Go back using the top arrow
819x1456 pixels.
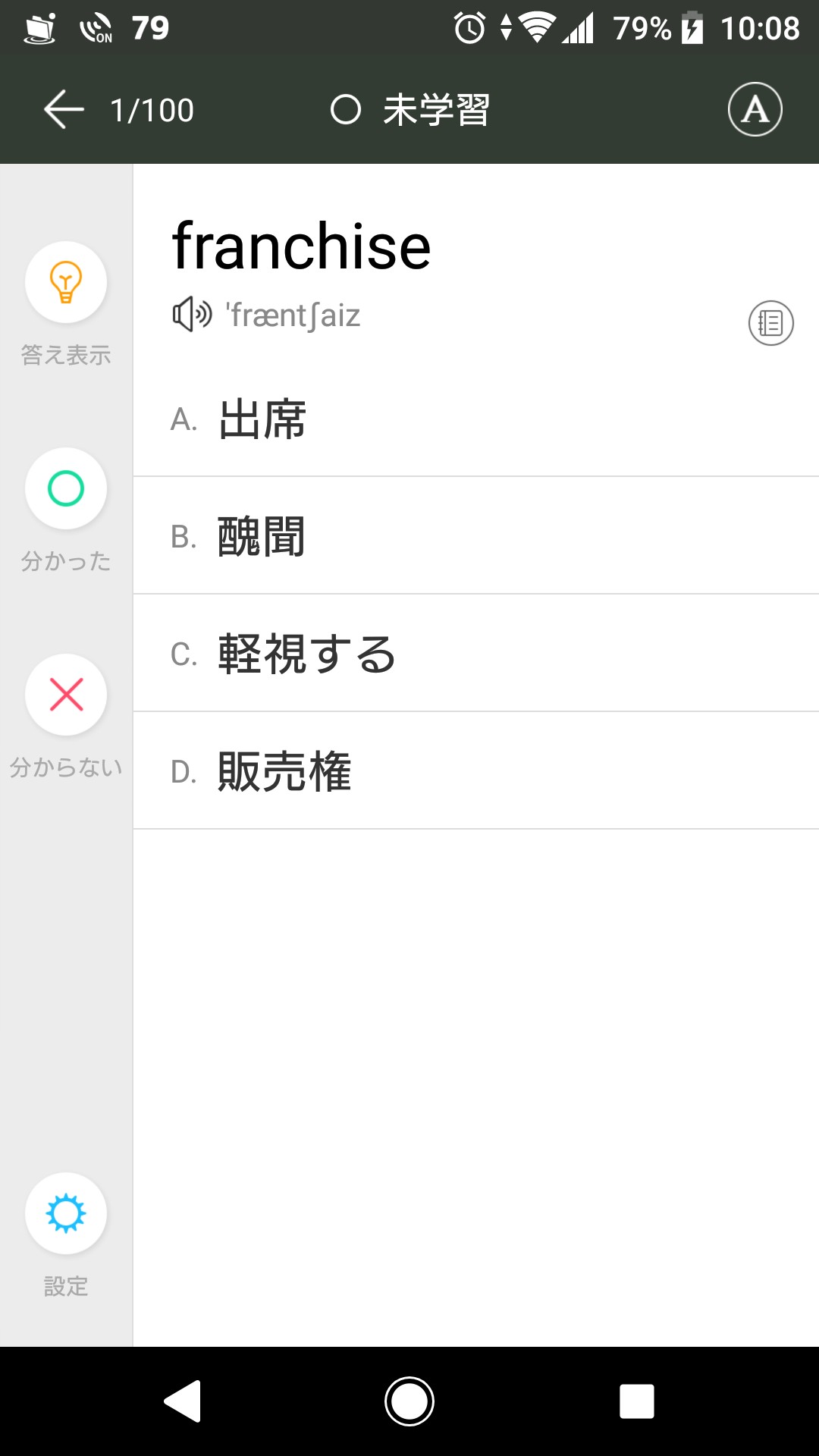click(64, 110)
